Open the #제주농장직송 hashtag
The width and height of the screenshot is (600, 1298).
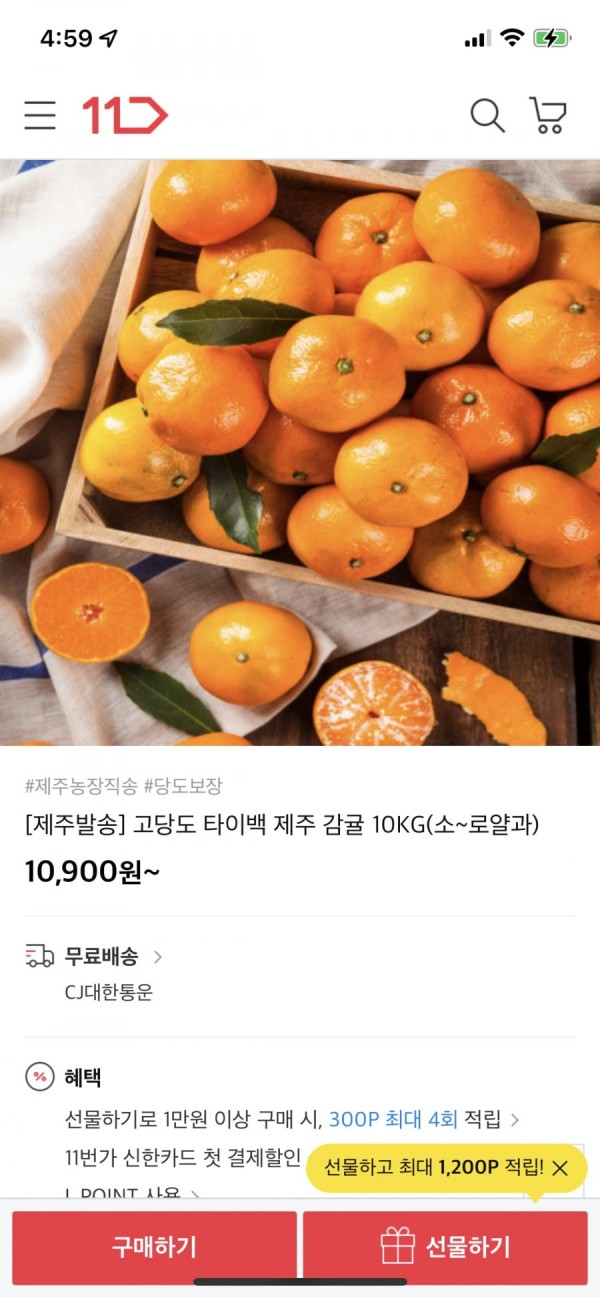click(81, 786)
